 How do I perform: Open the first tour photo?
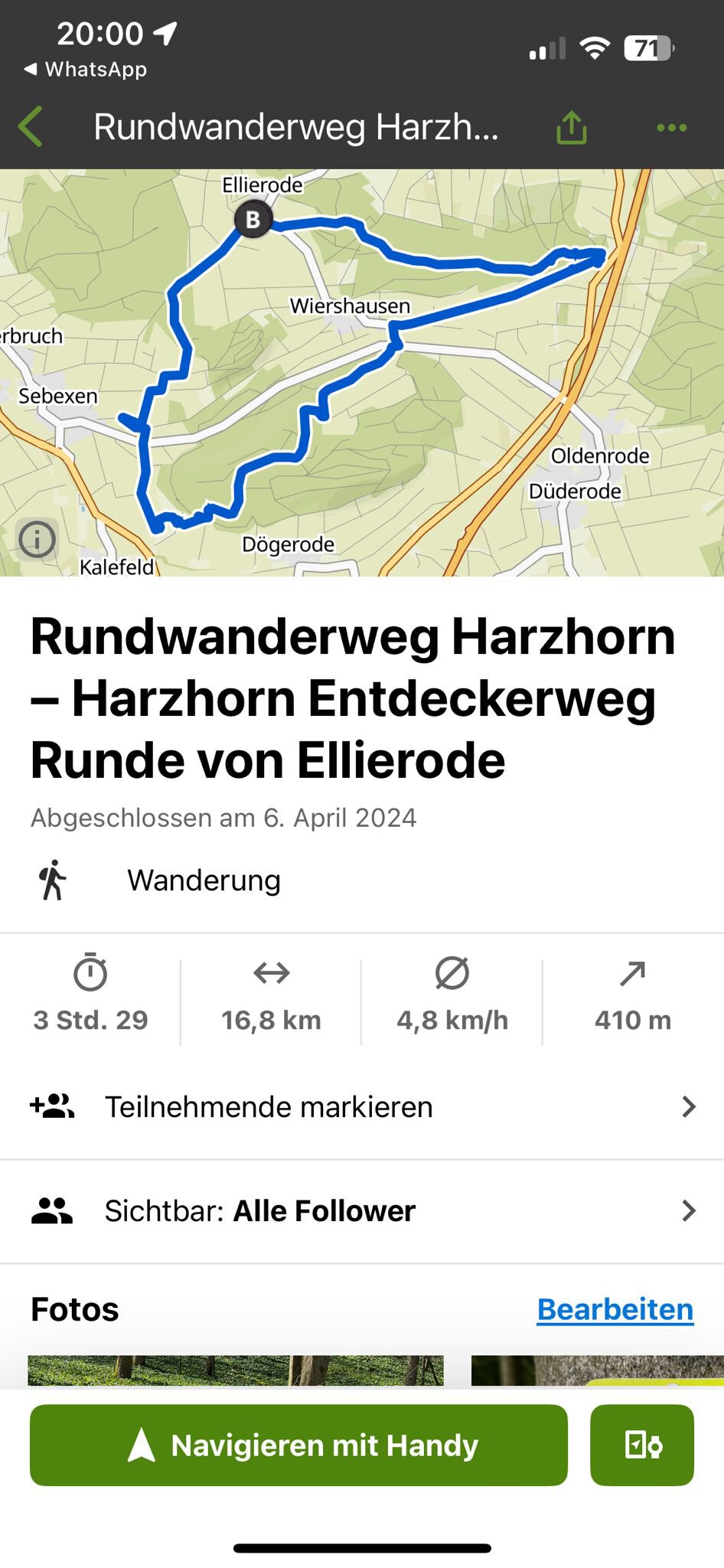tap(236, 1370)
